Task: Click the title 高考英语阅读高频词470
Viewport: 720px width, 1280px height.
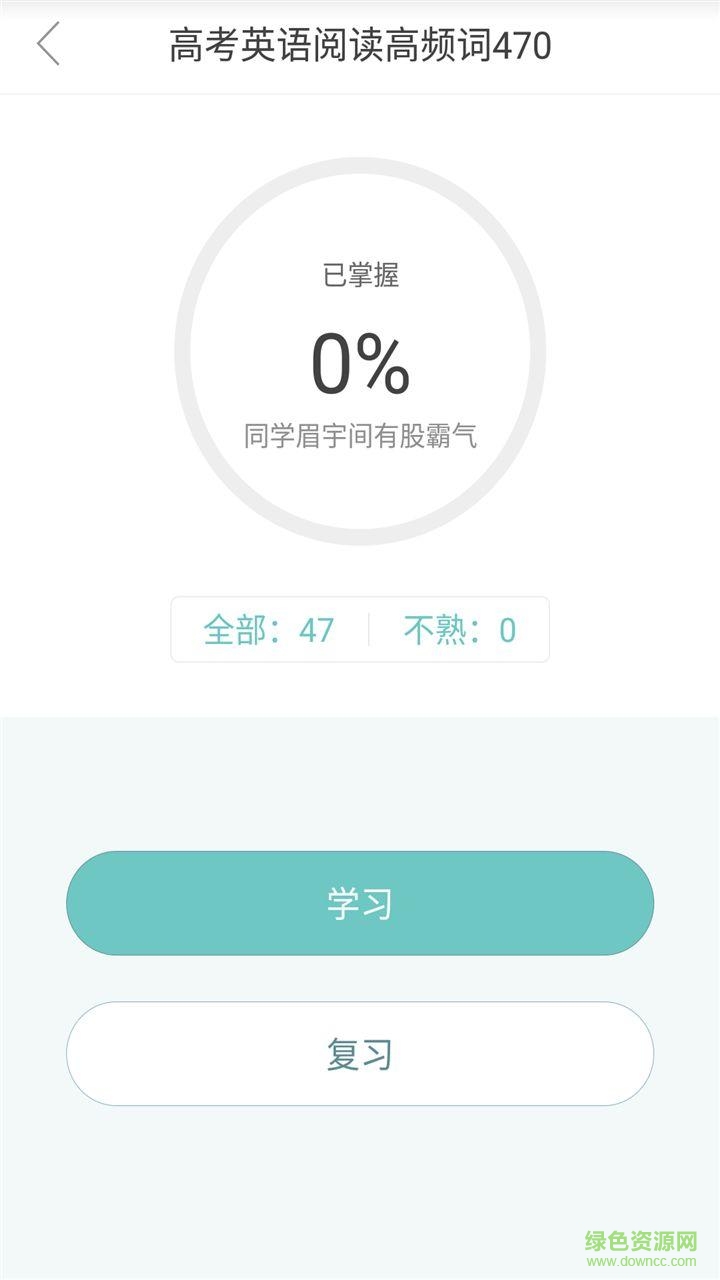Action: (360, 45)
